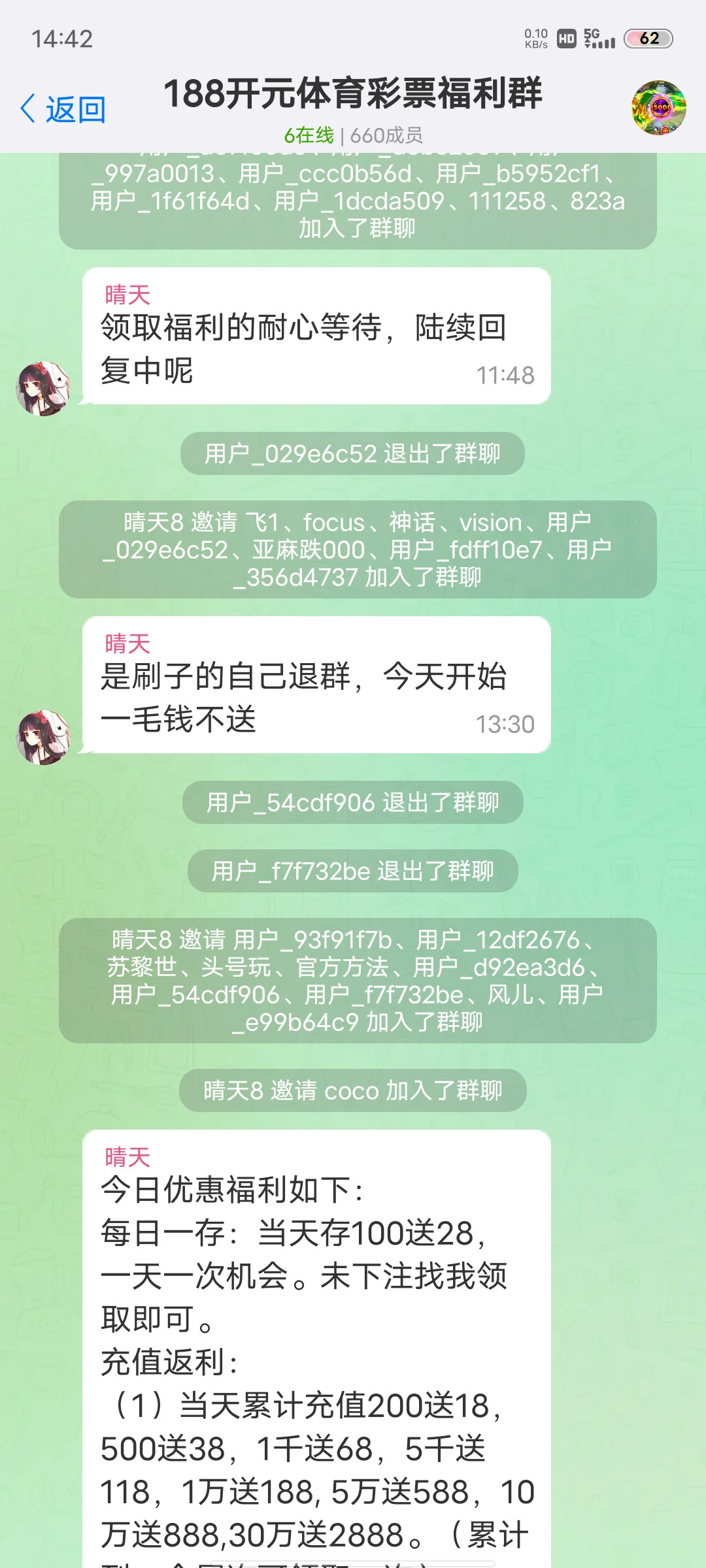Screen dimensions: 706x1568
Task: Tap the 返回 back button
Action: [x=75, y=106]
